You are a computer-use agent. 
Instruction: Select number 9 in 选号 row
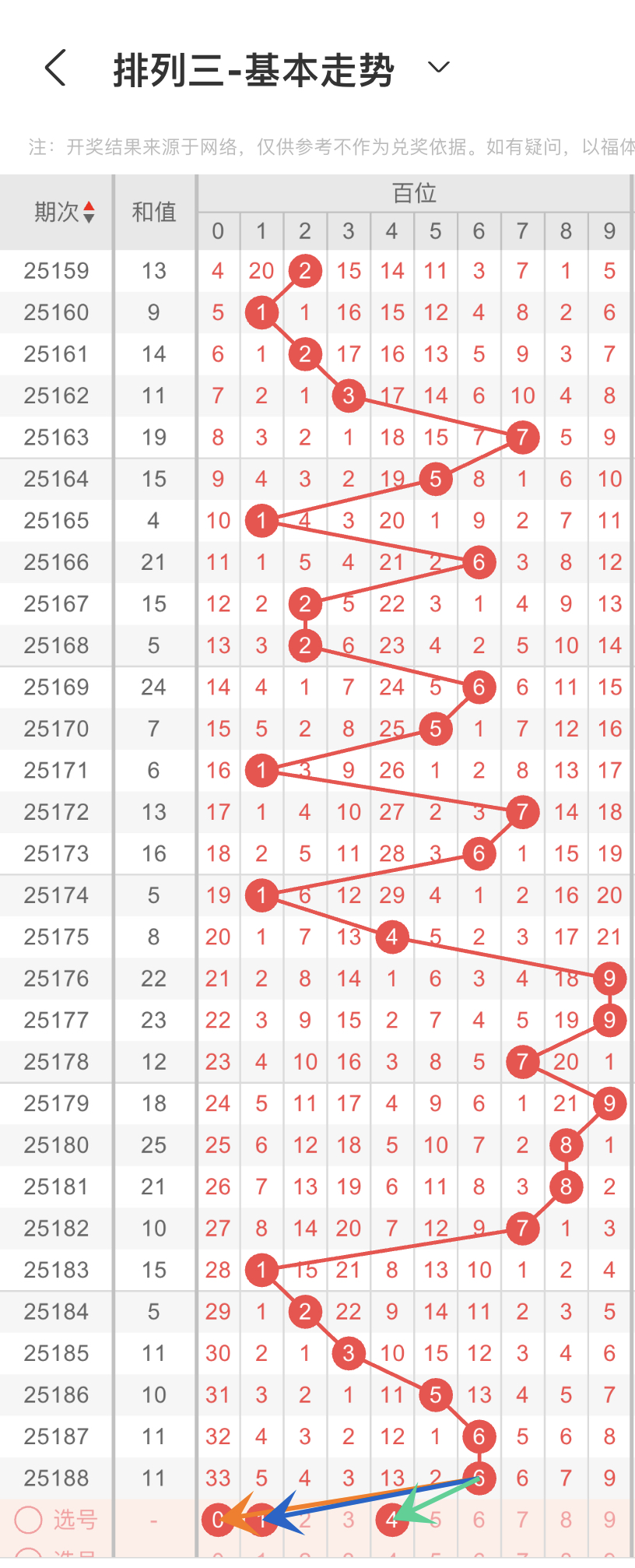click(609, 1519)
